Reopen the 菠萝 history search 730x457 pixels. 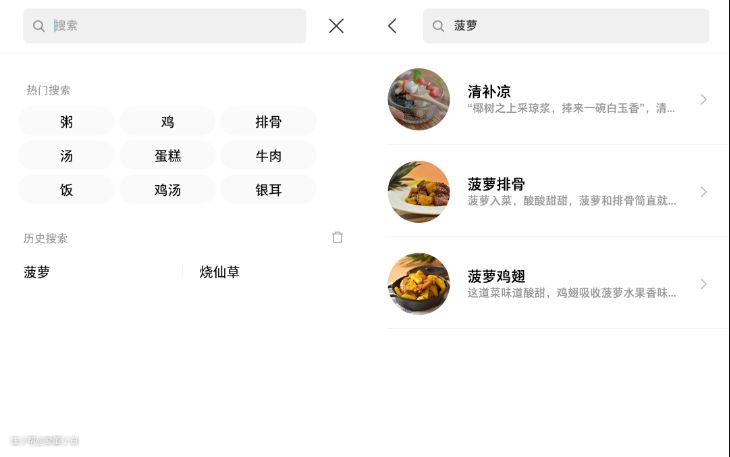coord(37,272)
